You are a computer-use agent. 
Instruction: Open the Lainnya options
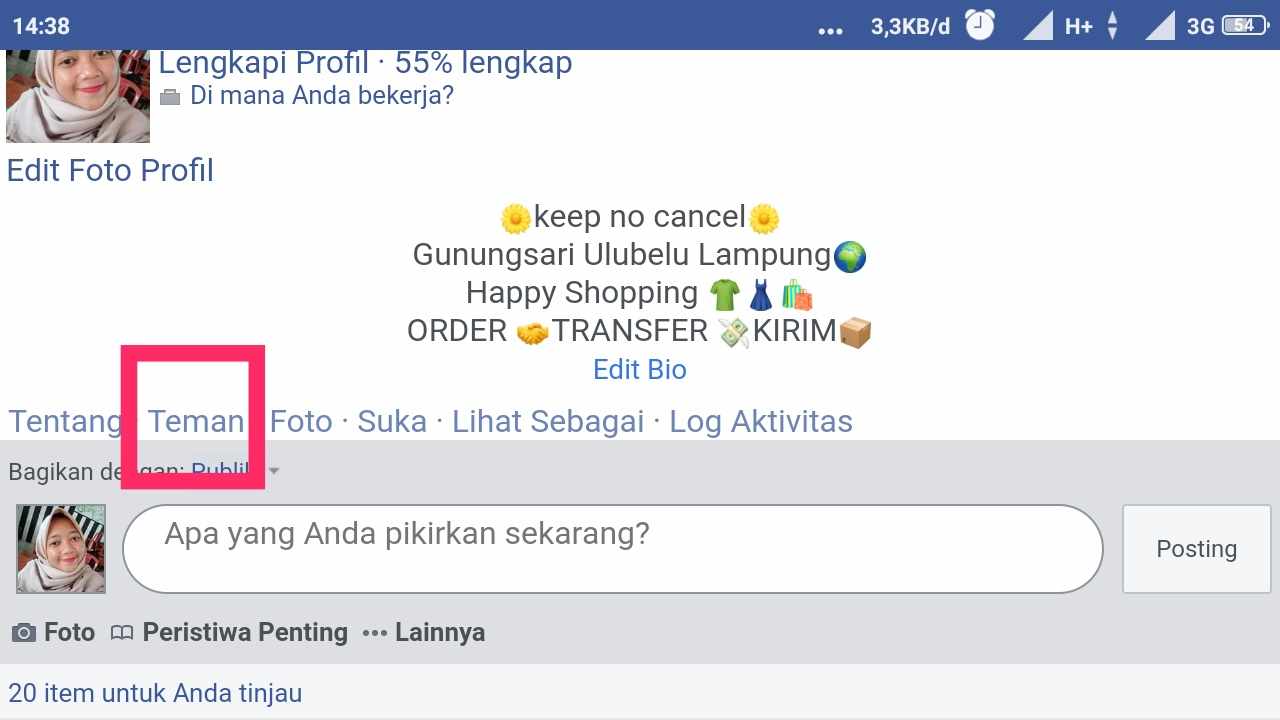tap(424, 632)
